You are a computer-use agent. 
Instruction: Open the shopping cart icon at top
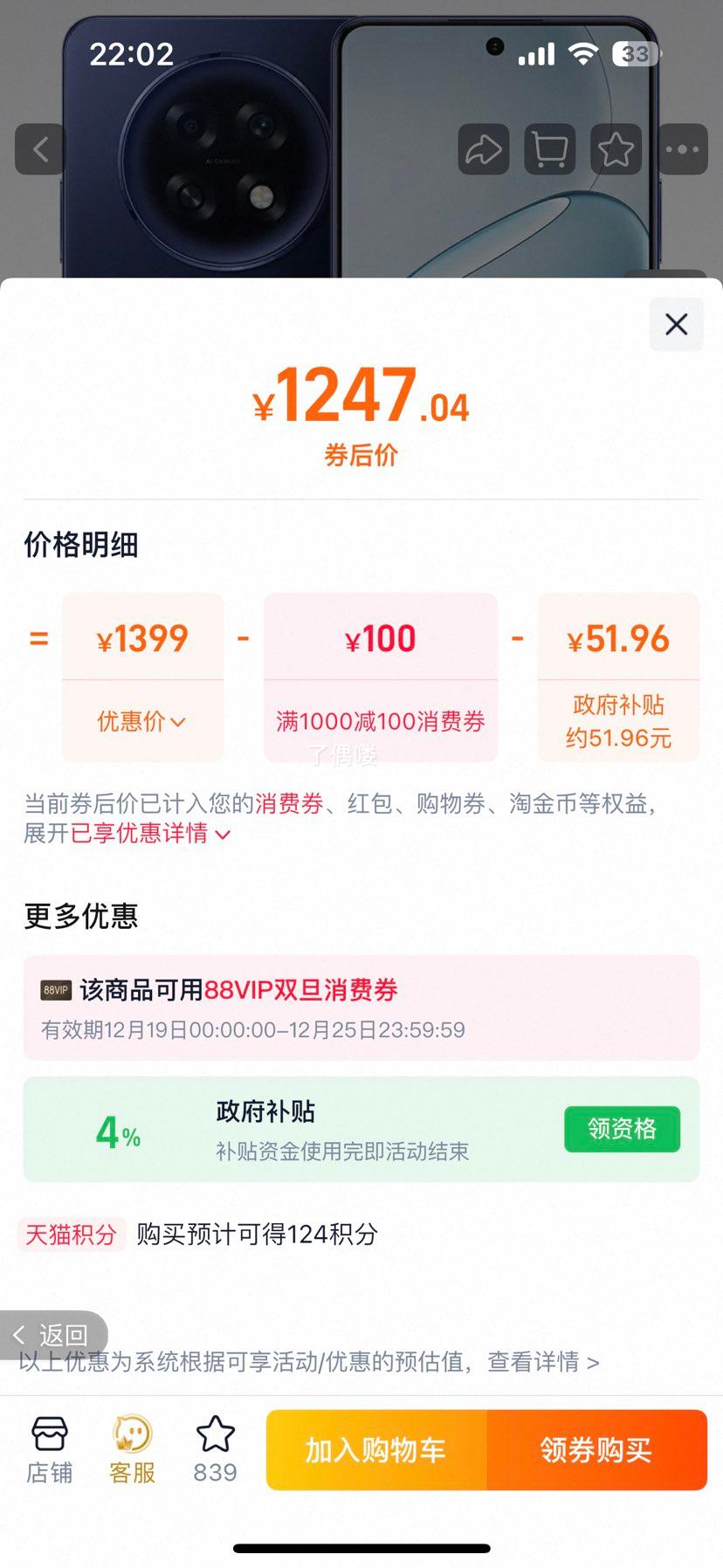[x=549, y=149]
